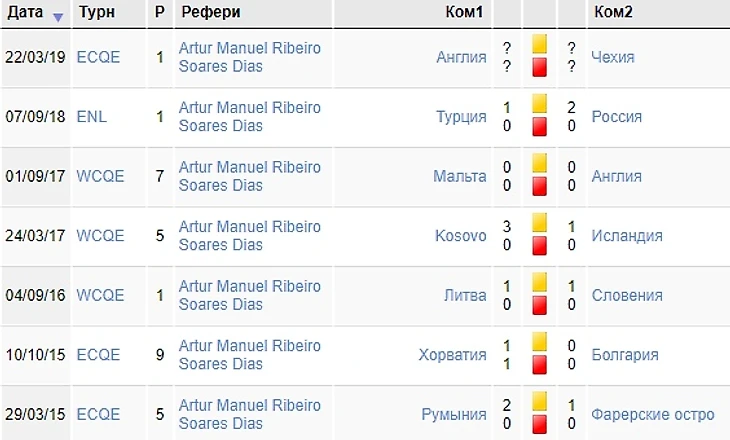Viewport: 730px width, 440px height.
Task: Open the Фарерские остро team link
Action: pyautogui.click(x=652, y=414)
